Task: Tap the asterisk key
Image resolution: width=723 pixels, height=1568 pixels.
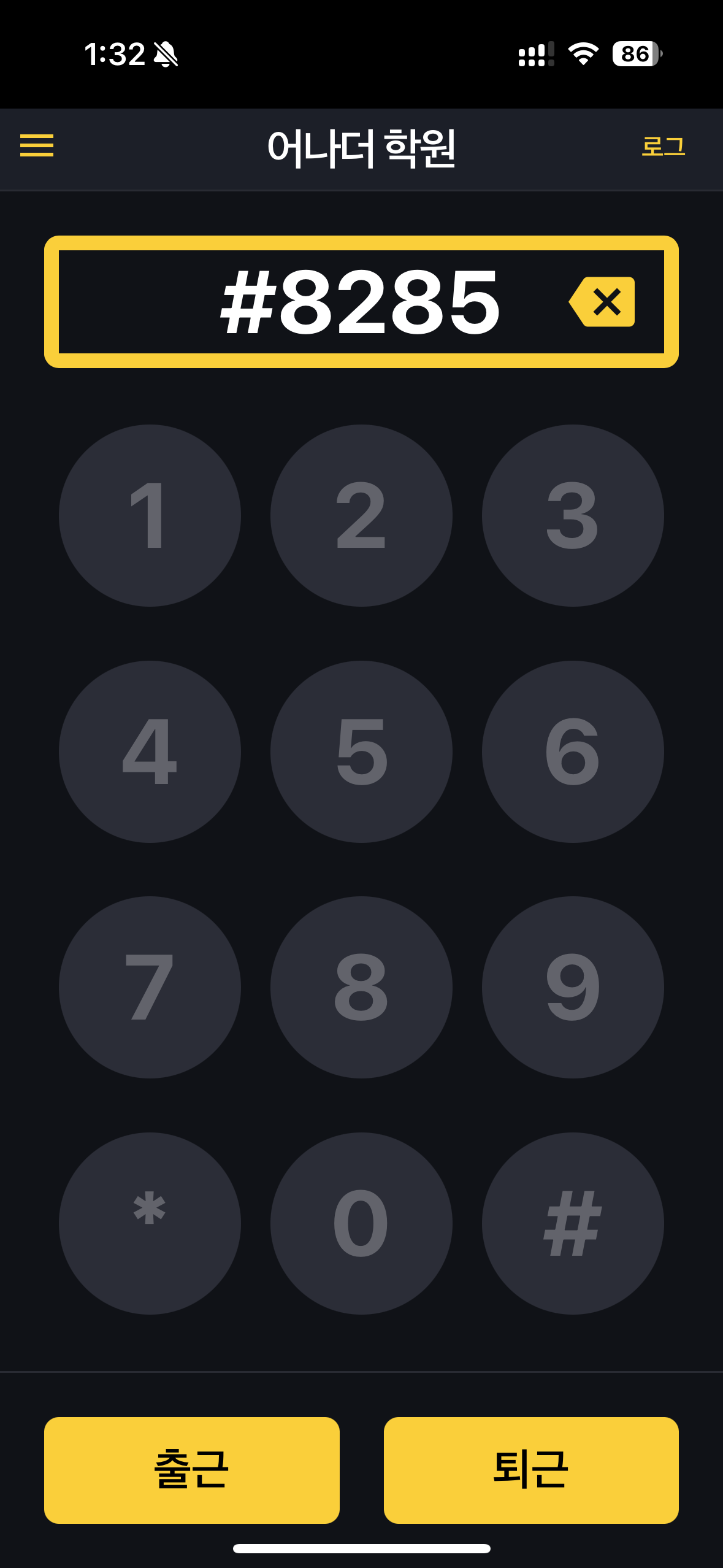Action: coord(150,1223)
